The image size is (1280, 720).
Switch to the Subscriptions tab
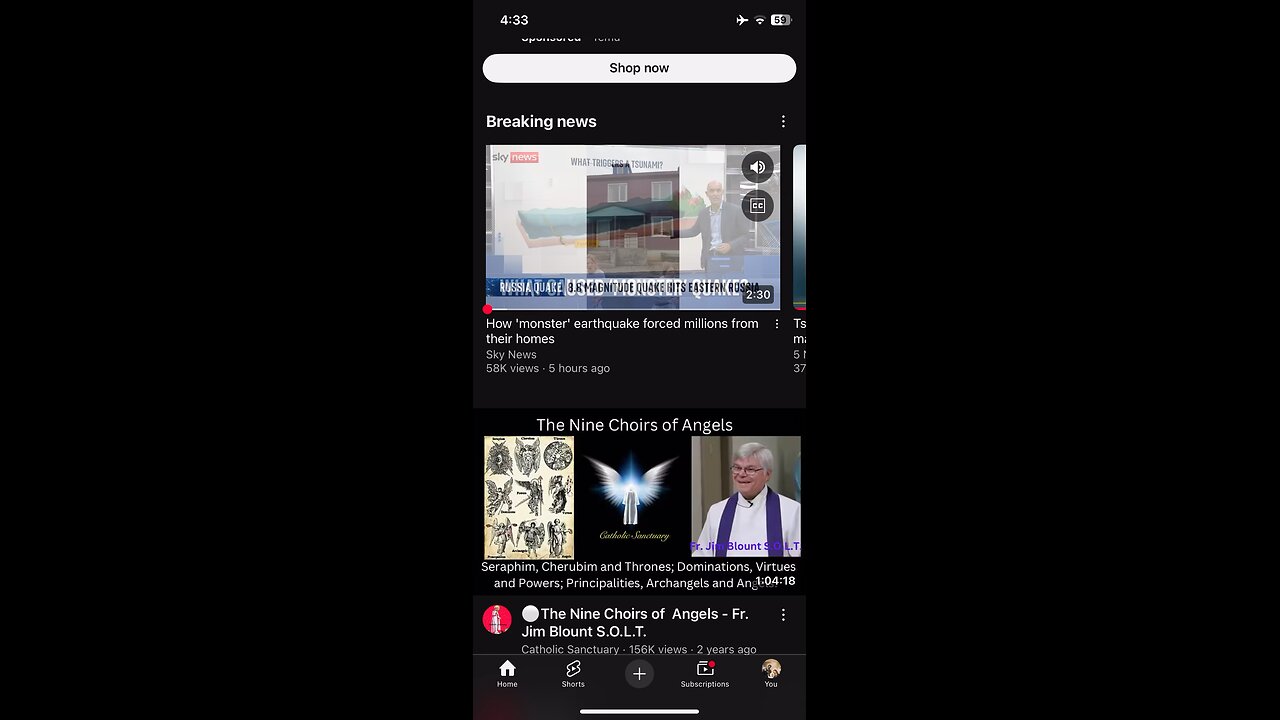tap(705, 674)
